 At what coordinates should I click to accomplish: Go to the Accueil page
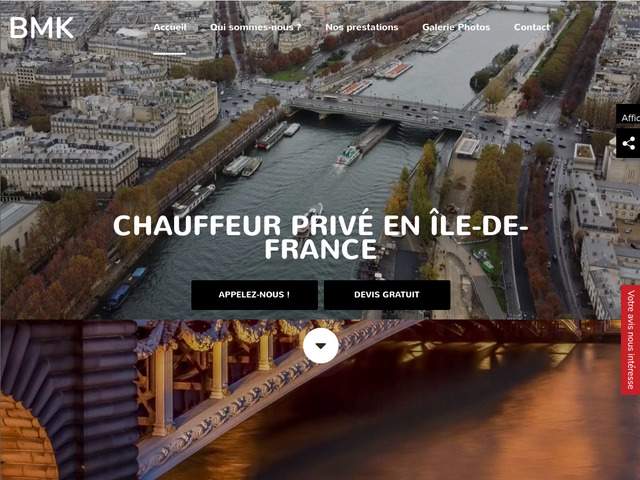pos(170,27)
